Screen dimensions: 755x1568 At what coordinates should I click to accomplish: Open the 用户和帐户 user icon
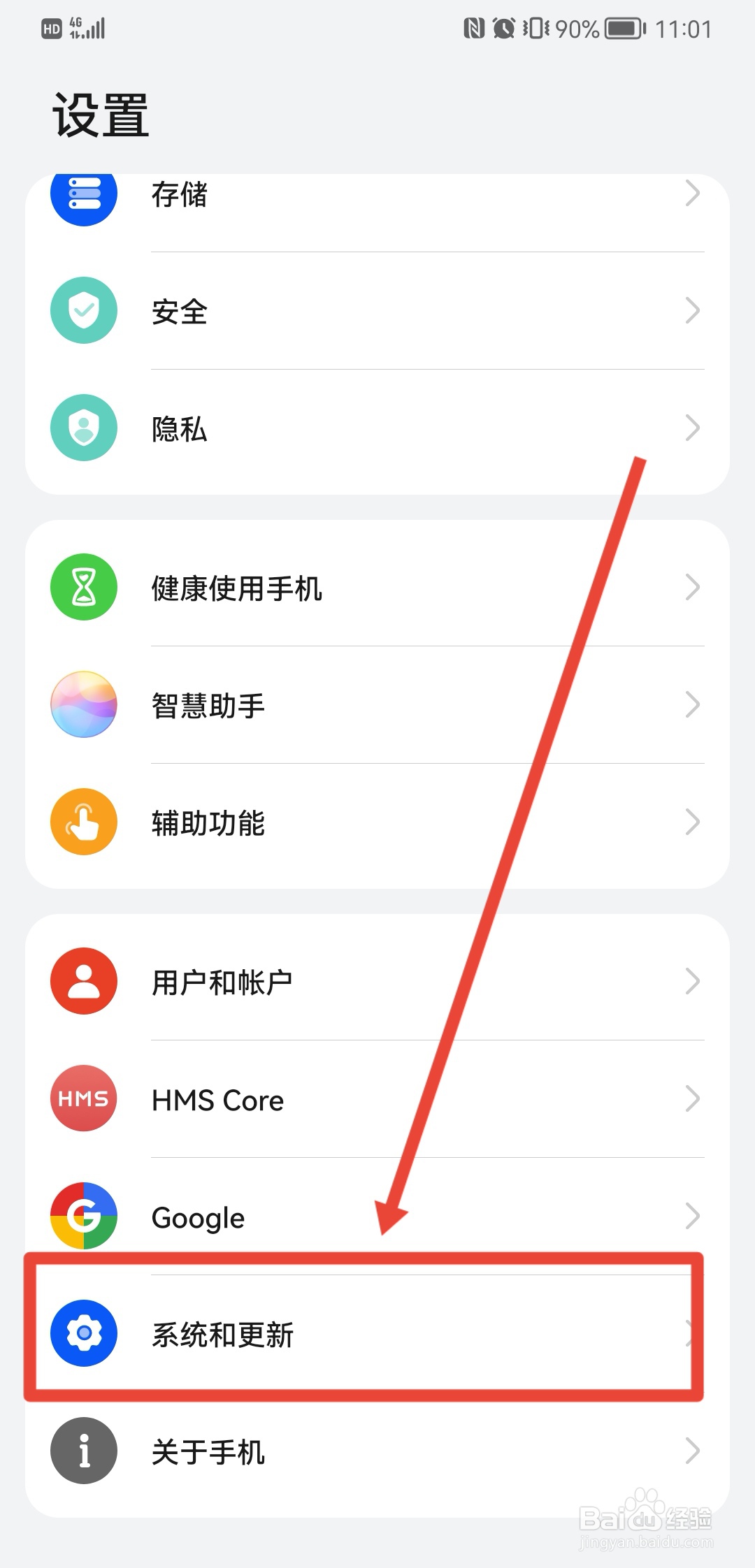click(x=83, y=981)
